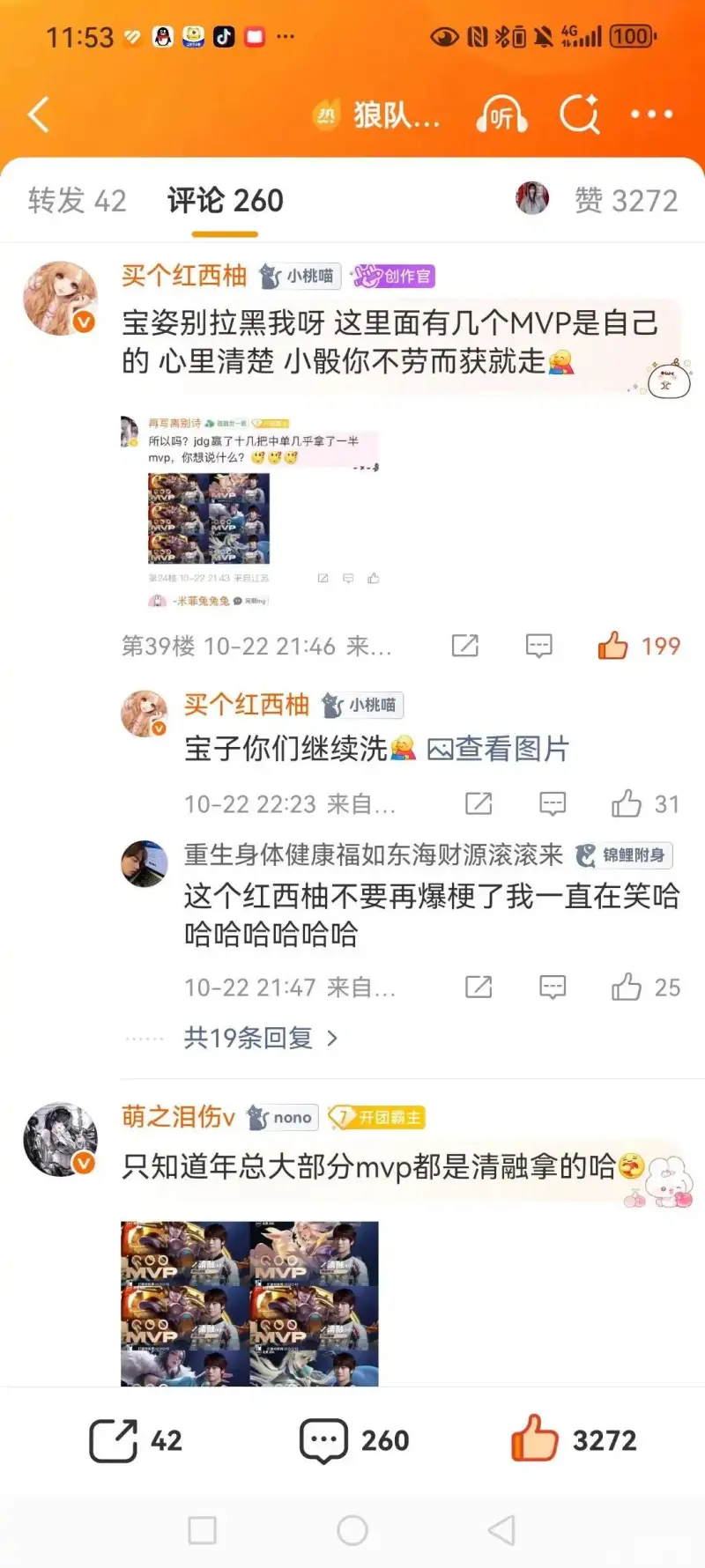Open the screenshot image in 买个红西柚's comment

click(249, 511)
